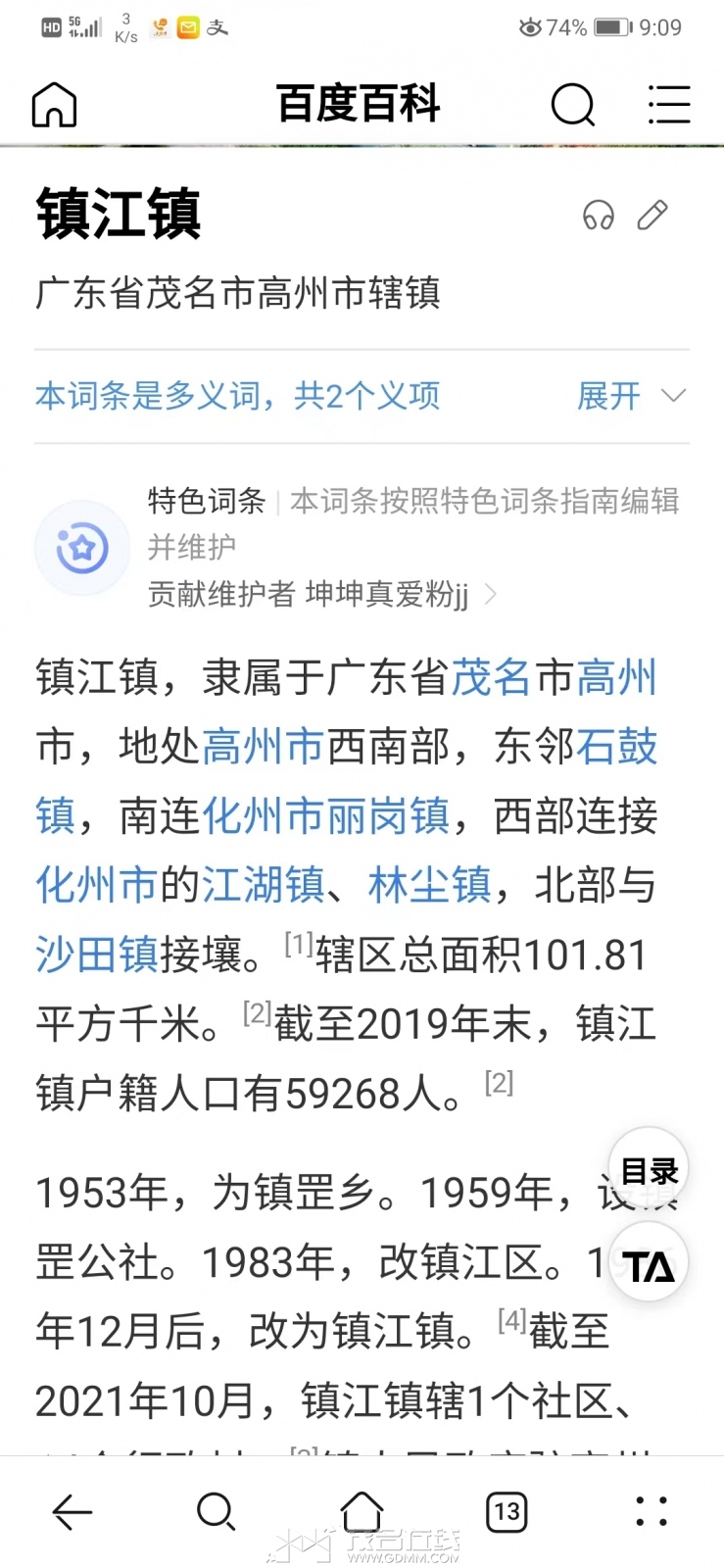Open the 13 tabs switcher

tap(507, 1511)
